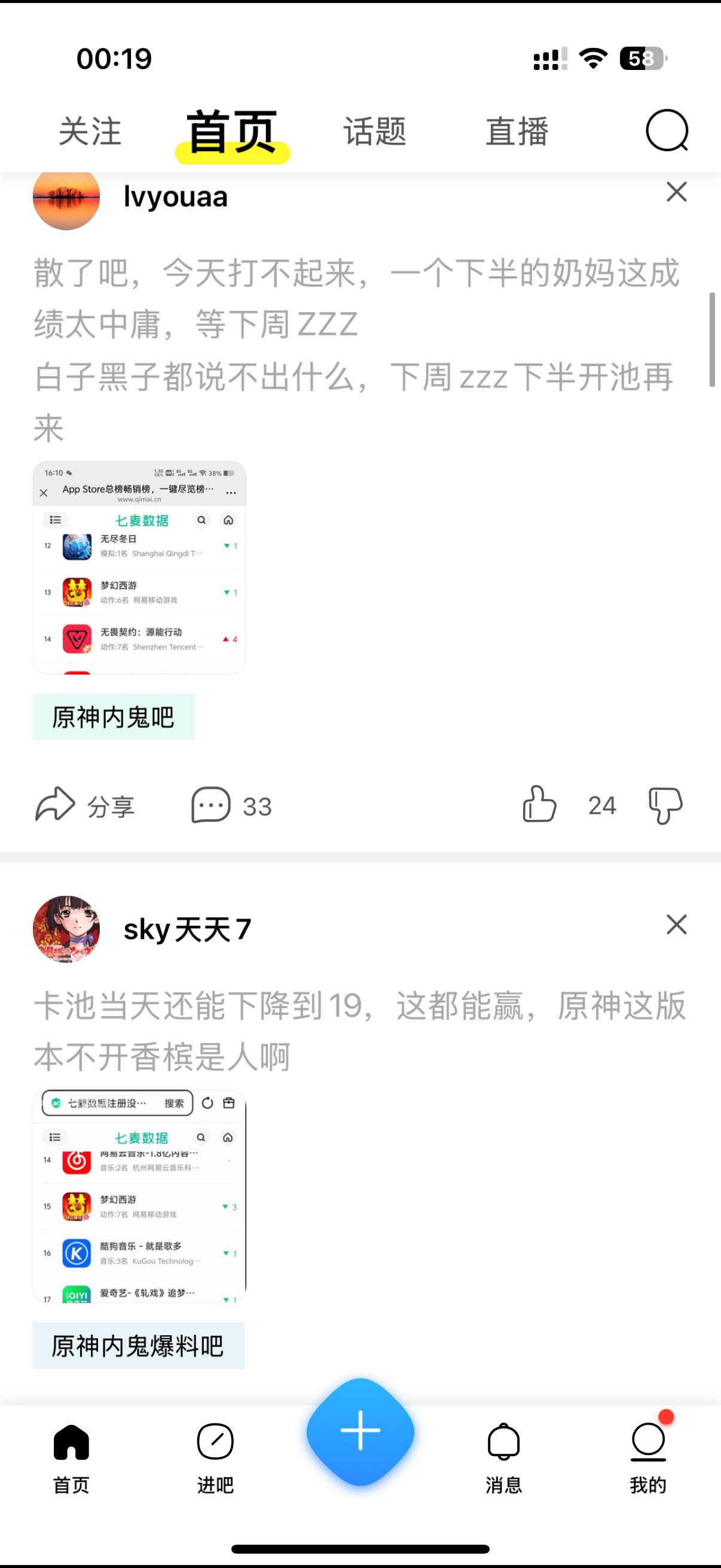The height and width of the screenshot is (1568, 721).
Task: Open the search icon in top bar
Action: (x=666, y=130)
